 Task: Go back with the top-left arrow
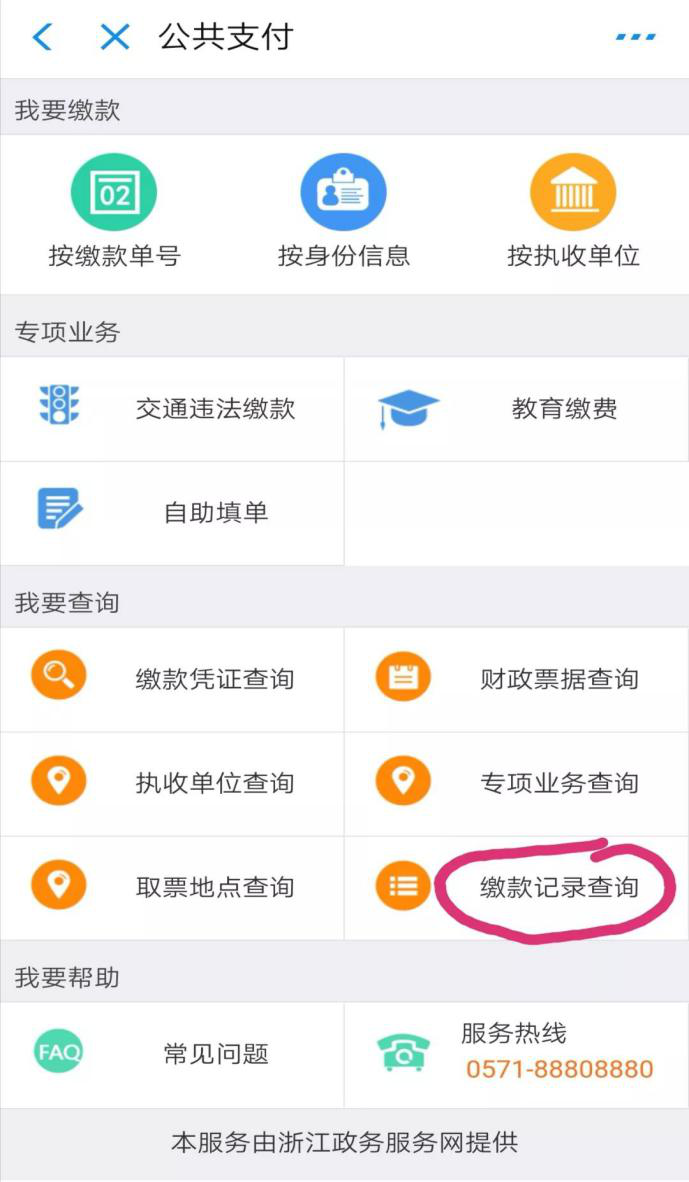pyautogui.click(x=42, y=38)
